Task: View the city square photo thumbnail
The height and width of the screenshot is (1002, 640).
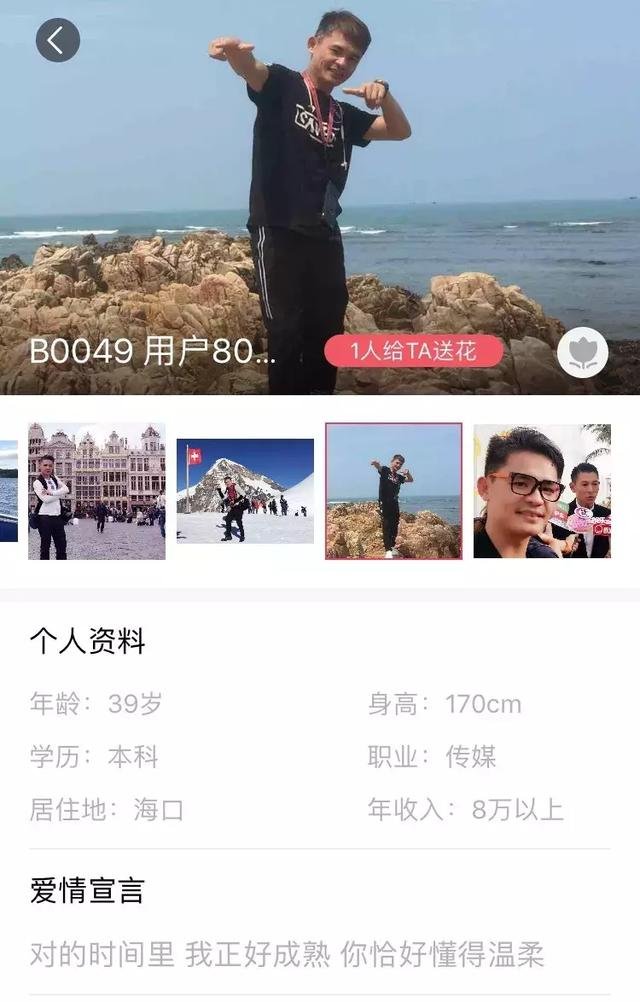Action: pos(97,491)
